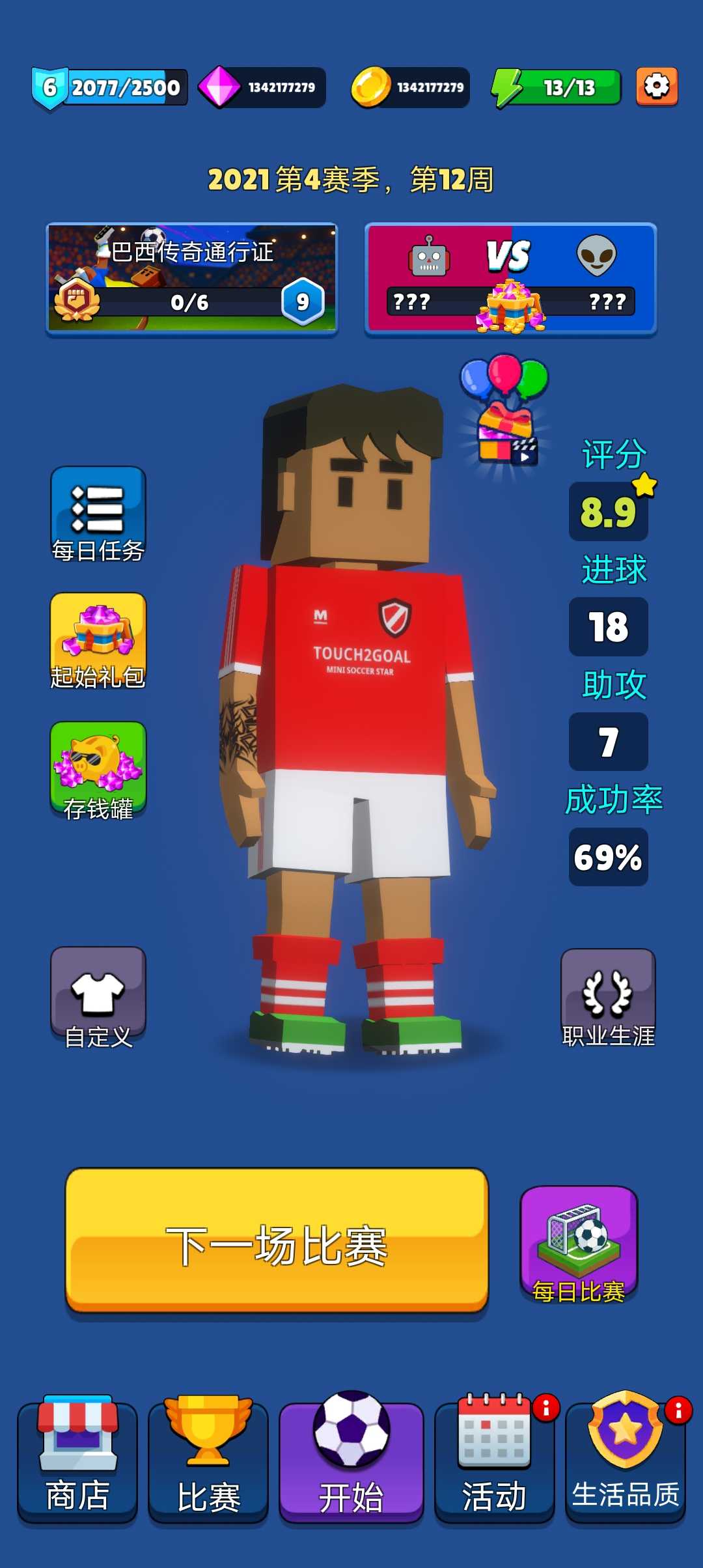
Task: Open 职业生涯 career
Action: (x=608, y=998)
